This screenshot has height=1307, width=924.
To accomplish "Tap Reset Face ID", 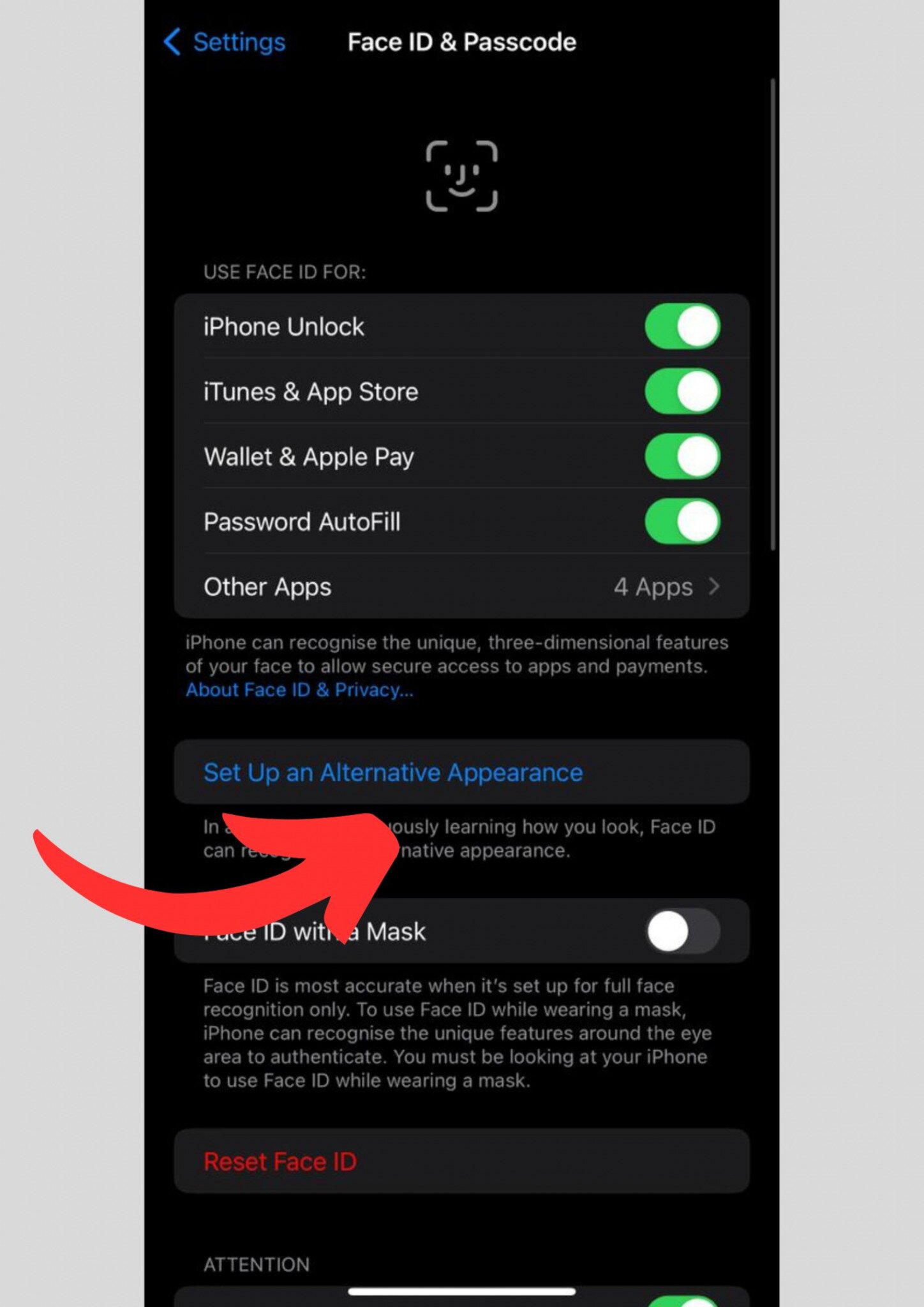I will 279,1161.
